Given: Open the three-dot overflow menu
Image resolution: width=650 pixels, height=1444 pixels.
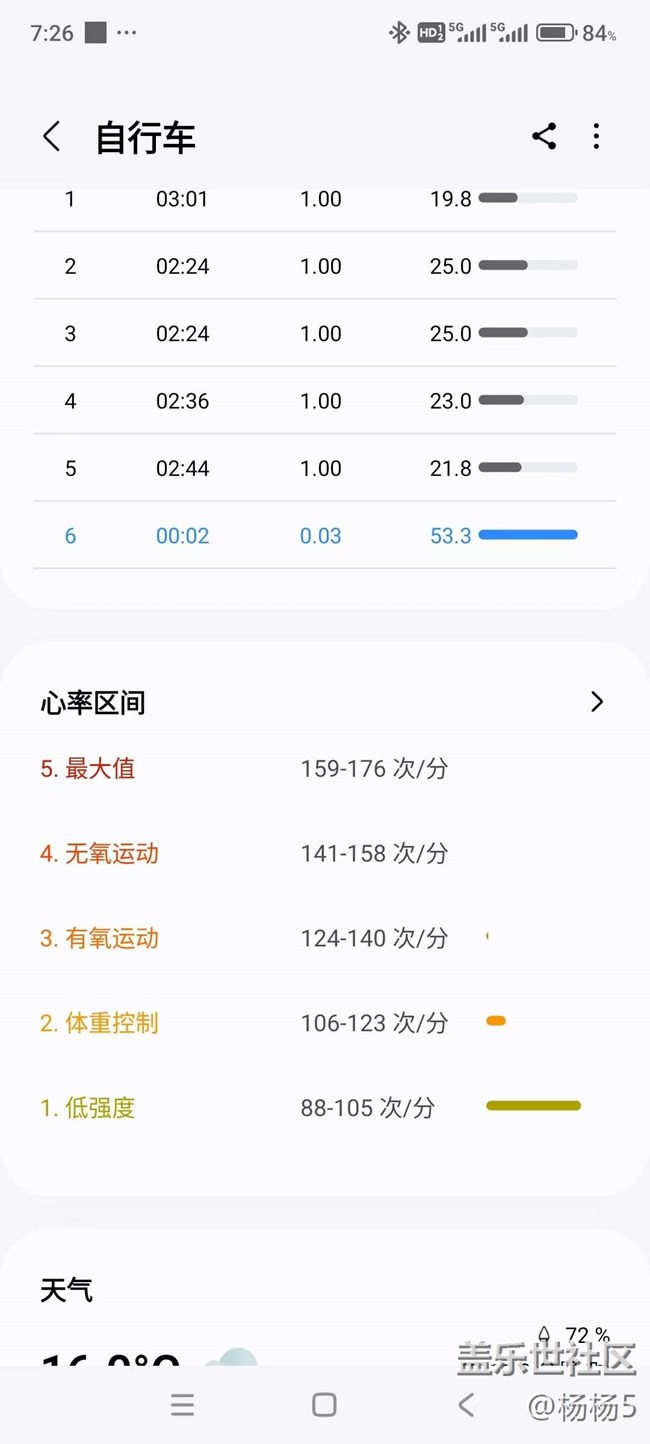Looking at the screenshot, I should pyautogui.click(x=596, y=137).
